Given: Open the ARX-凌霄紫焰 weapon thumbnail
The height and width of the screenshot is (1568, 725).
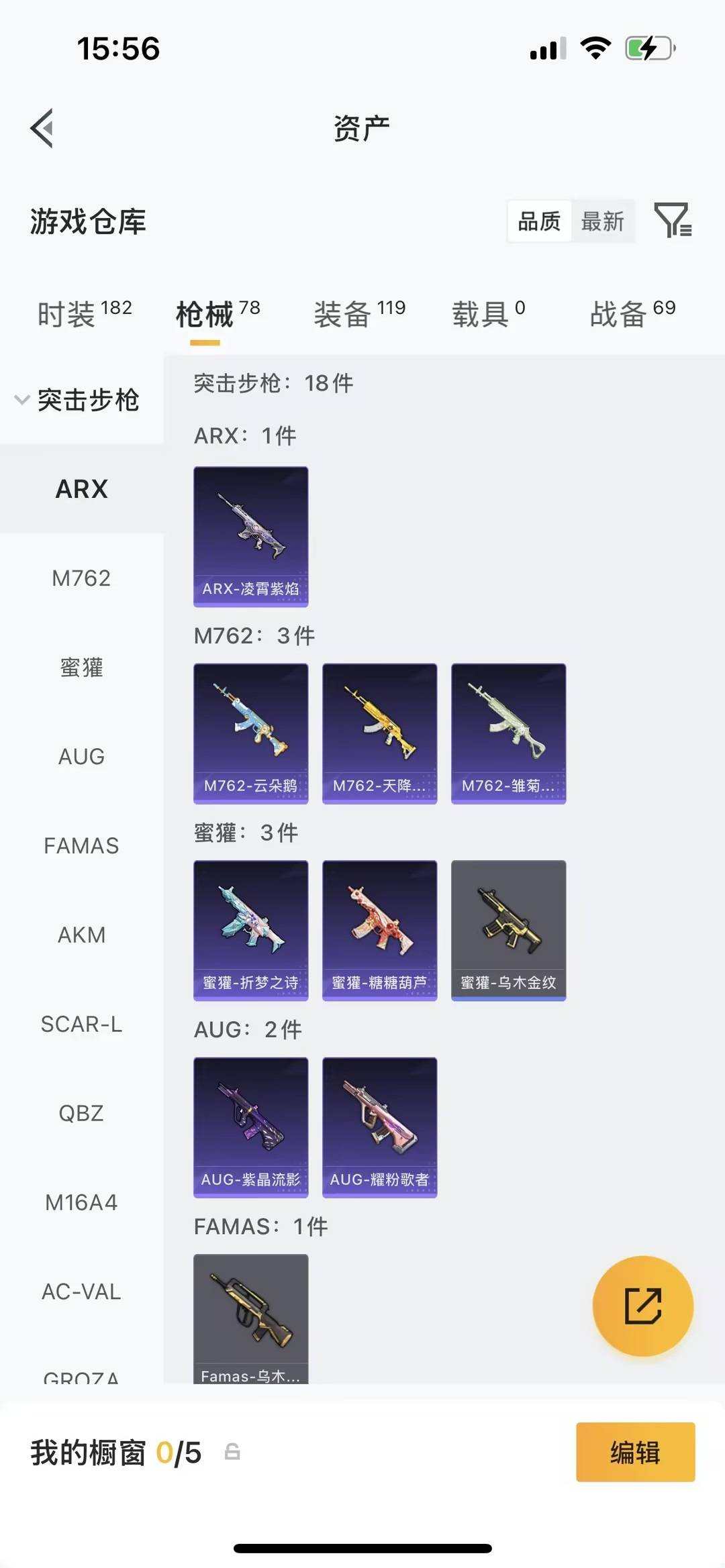Looking at the screenshot, I should [x=250, y=533].
